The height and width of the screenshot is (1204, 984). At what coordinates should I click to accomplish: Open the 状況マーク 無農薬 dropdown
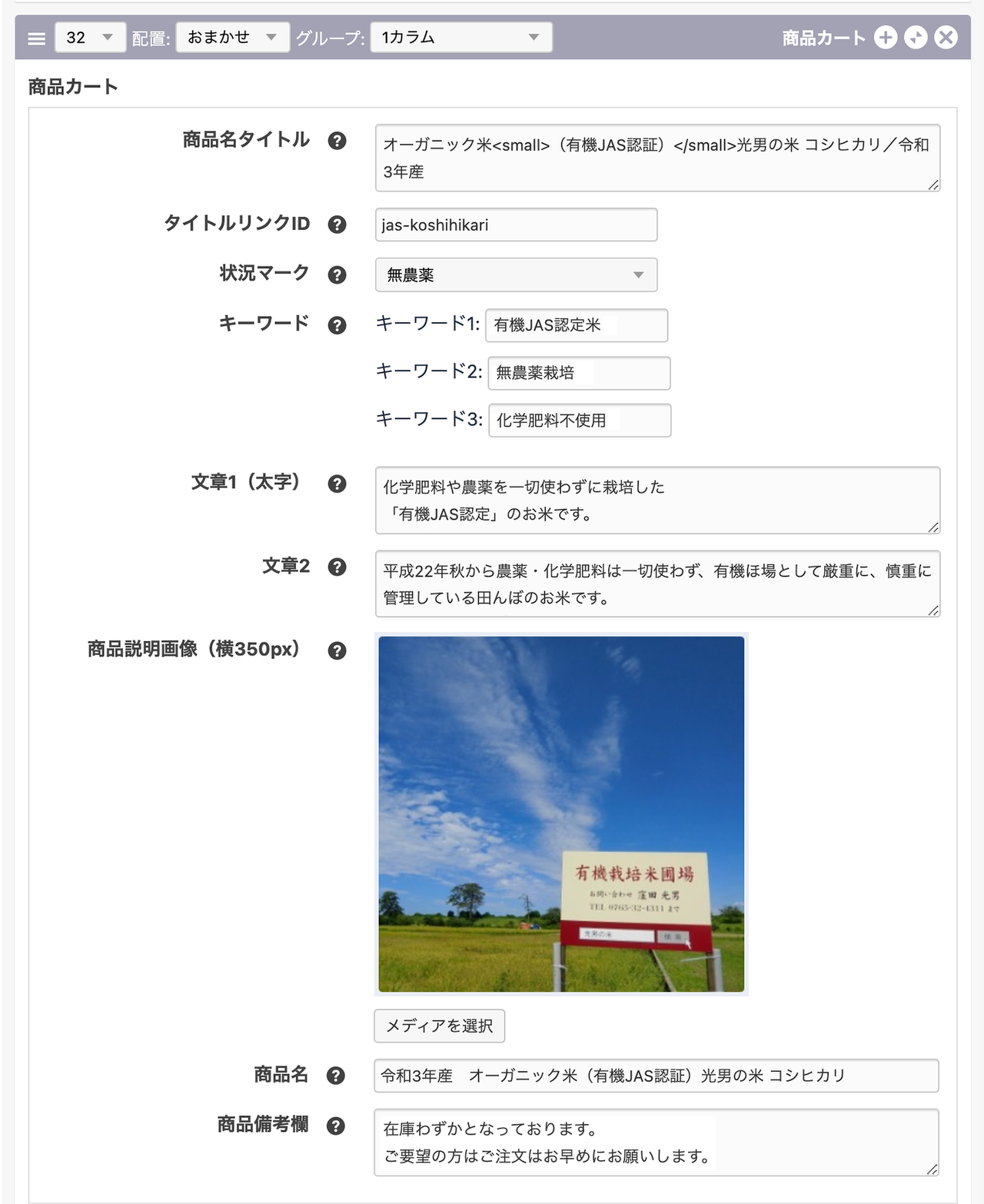click(x=516, y=274)
